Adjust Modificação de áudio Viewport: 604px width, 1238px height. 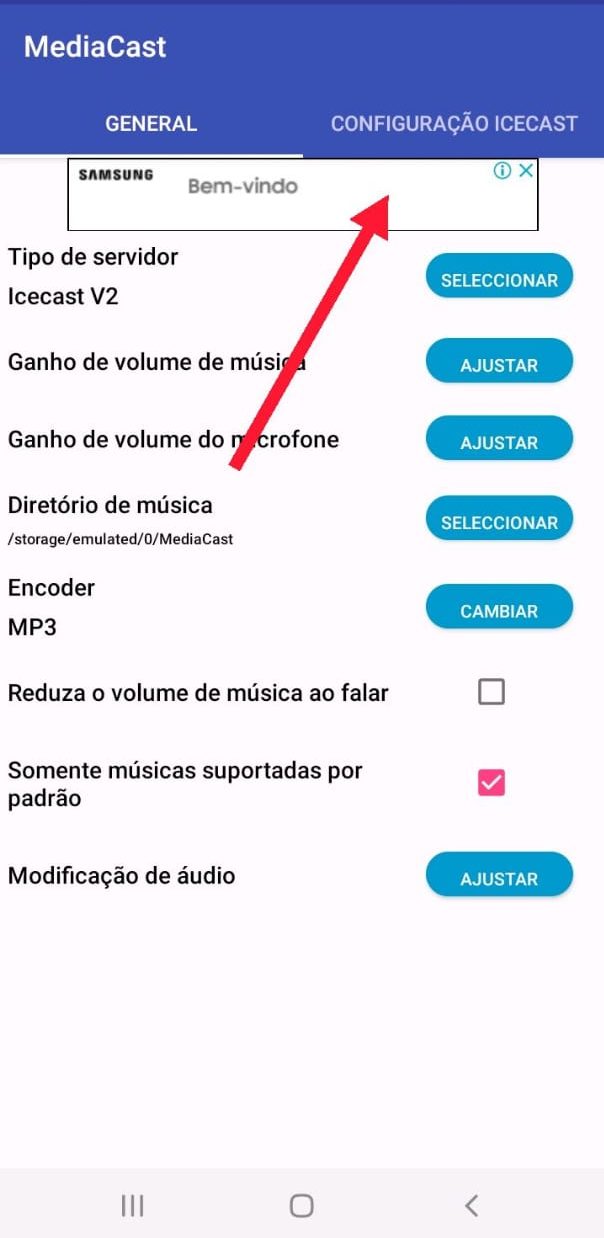pos(499,877)
